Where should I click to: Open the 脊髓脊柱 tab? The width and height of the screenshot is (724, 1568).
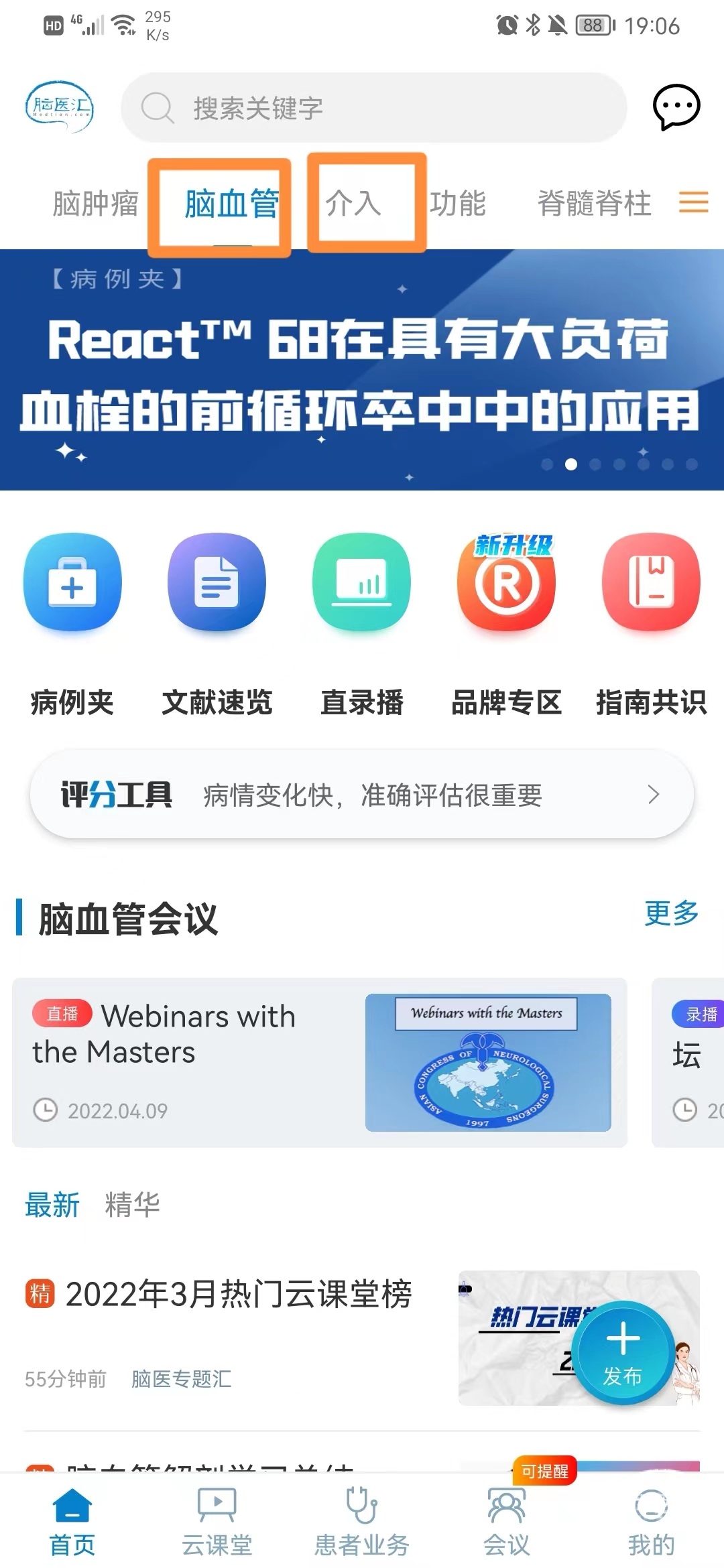pos(594,204)
